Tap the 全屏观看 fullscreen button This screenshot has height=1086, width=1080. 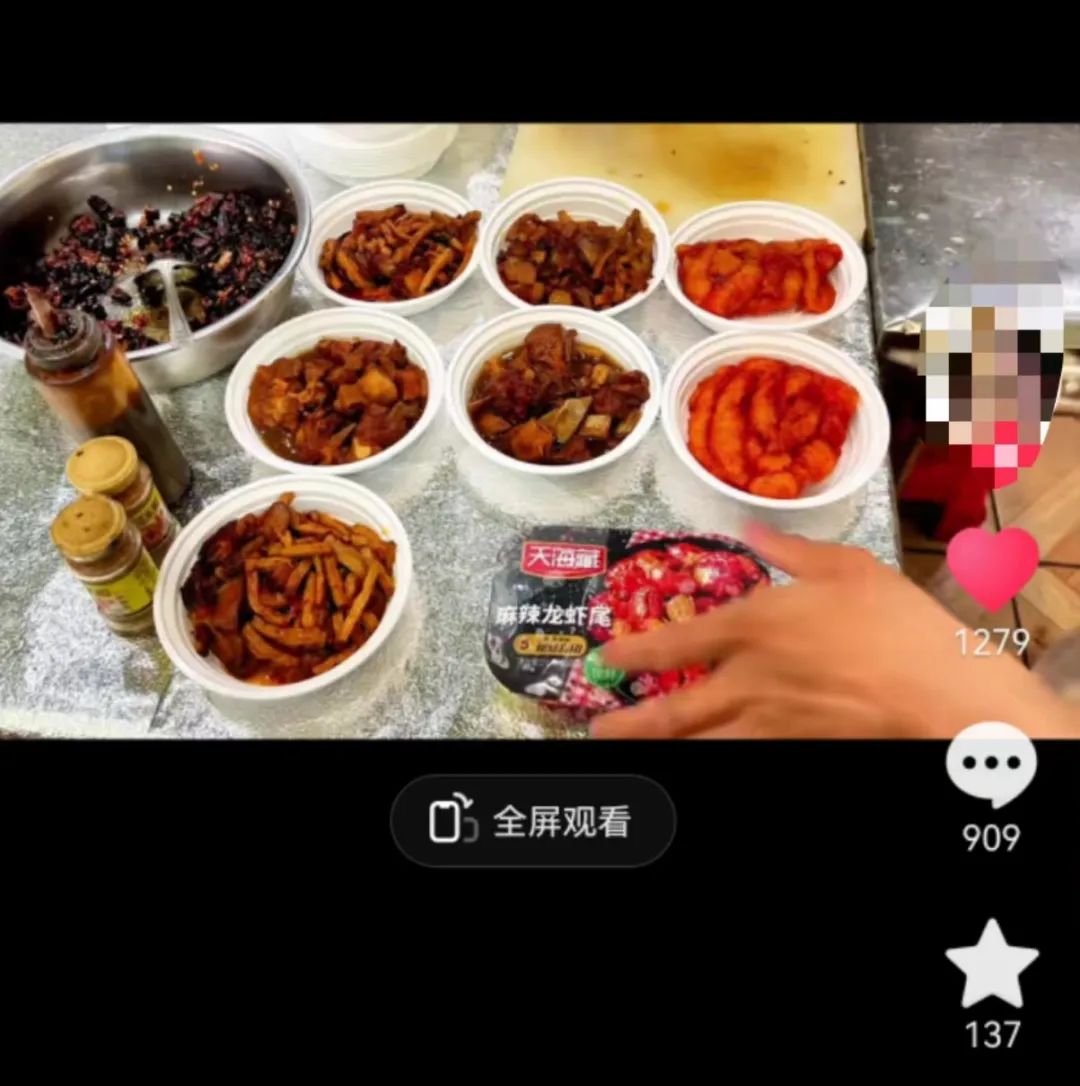pos(533,821)
